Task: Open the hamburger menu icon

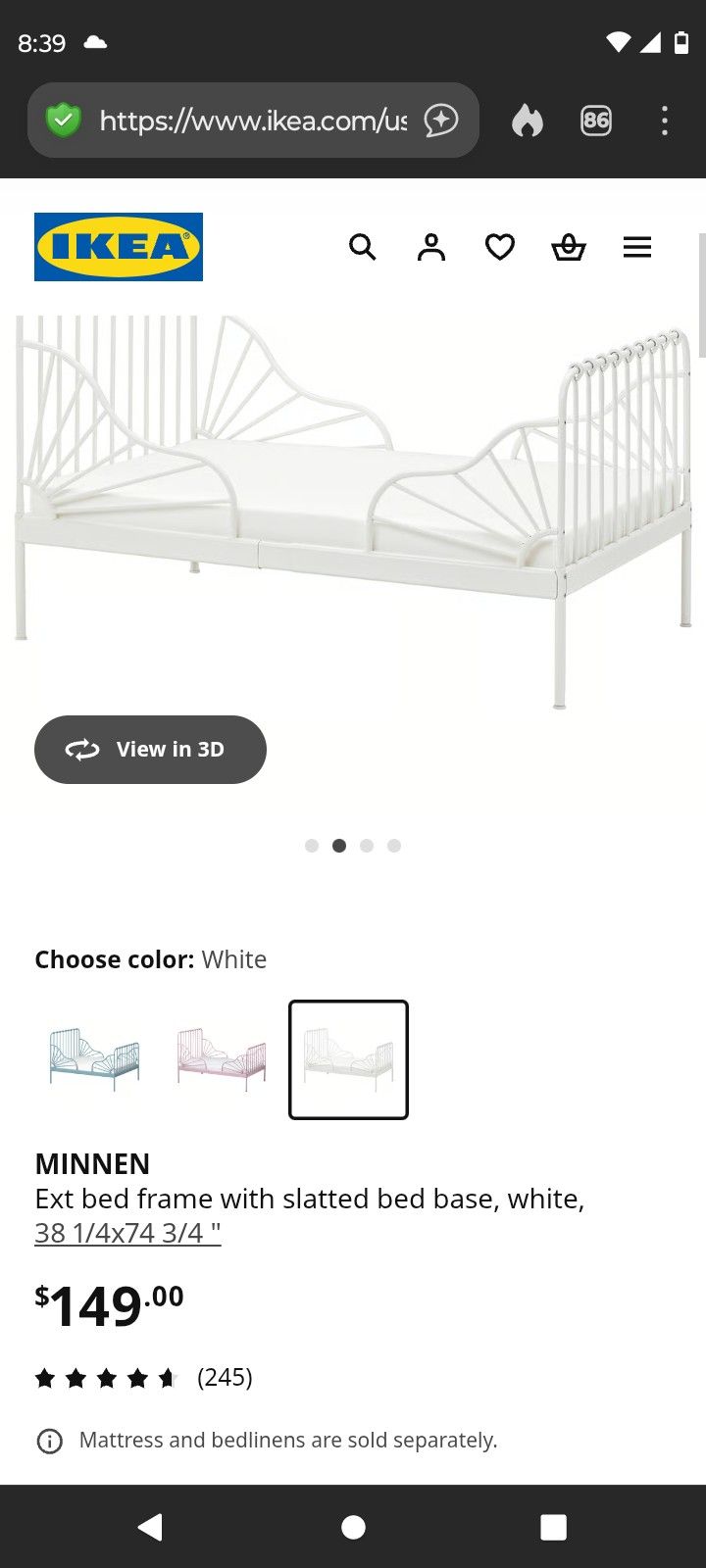Action: click(x=637, y=247)
